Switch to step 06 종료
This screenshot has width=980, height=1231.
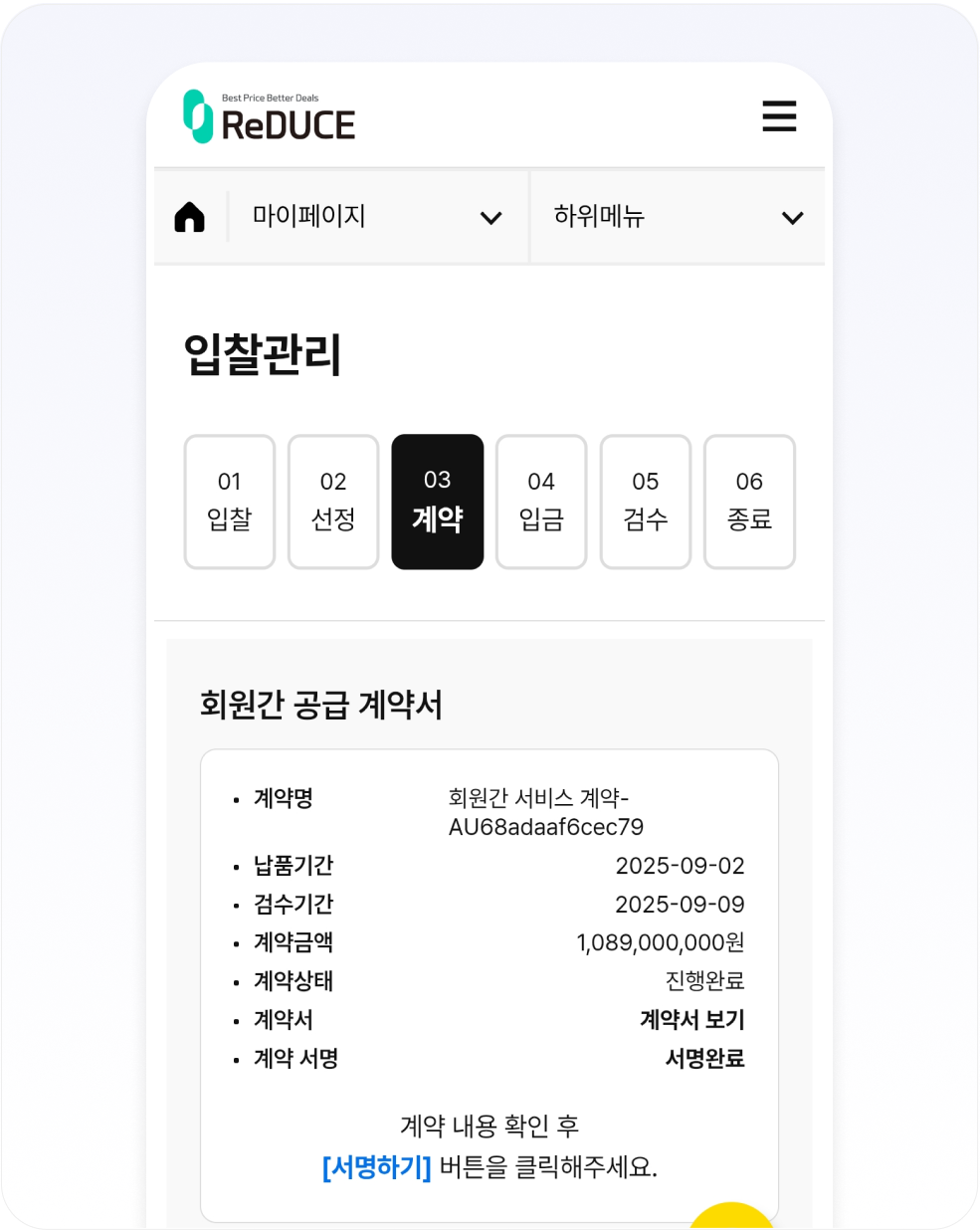tap(749, 502)
